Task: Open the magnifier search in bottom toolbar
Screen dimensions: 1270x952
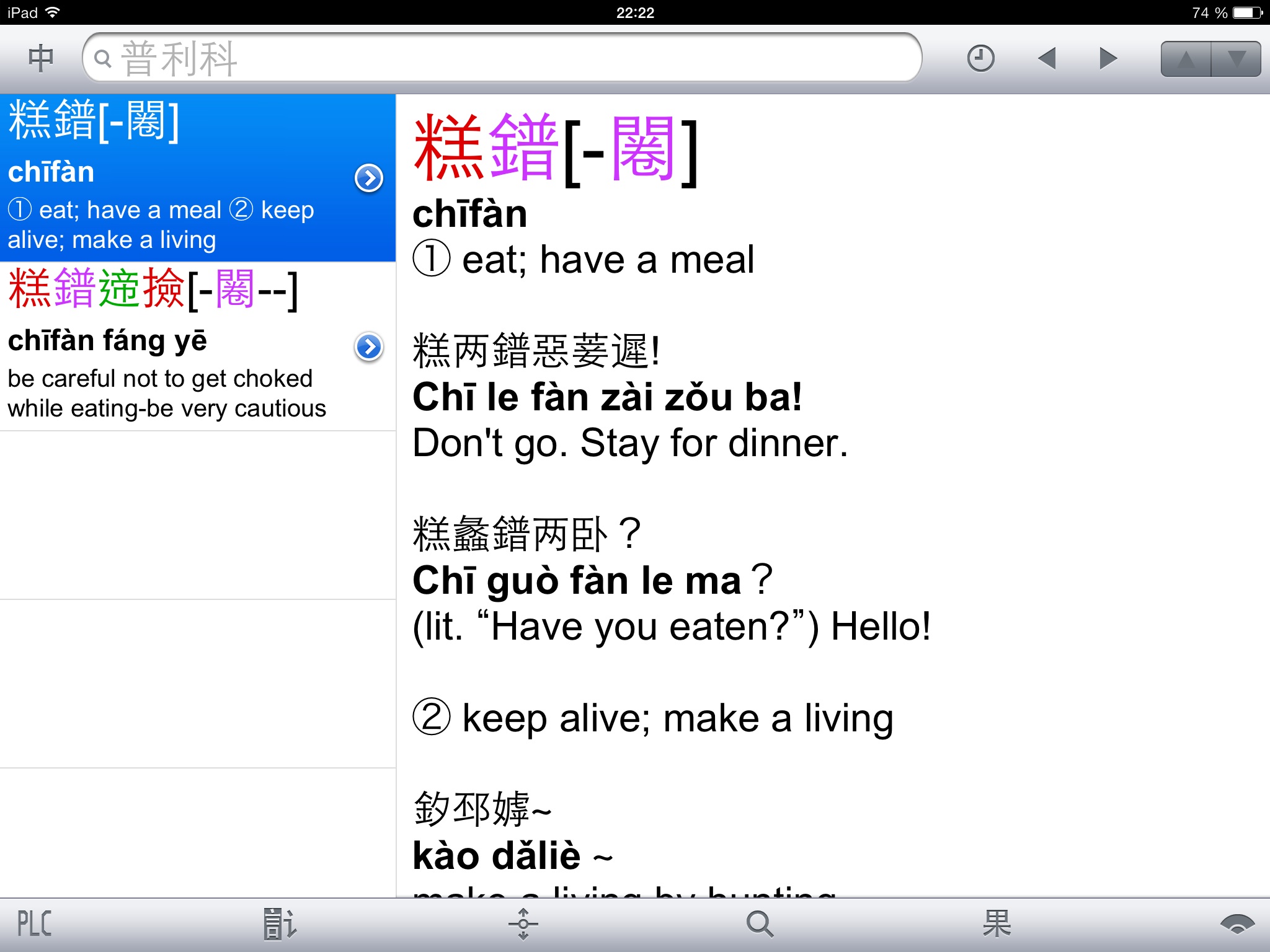Action: (x=760, y=924)
